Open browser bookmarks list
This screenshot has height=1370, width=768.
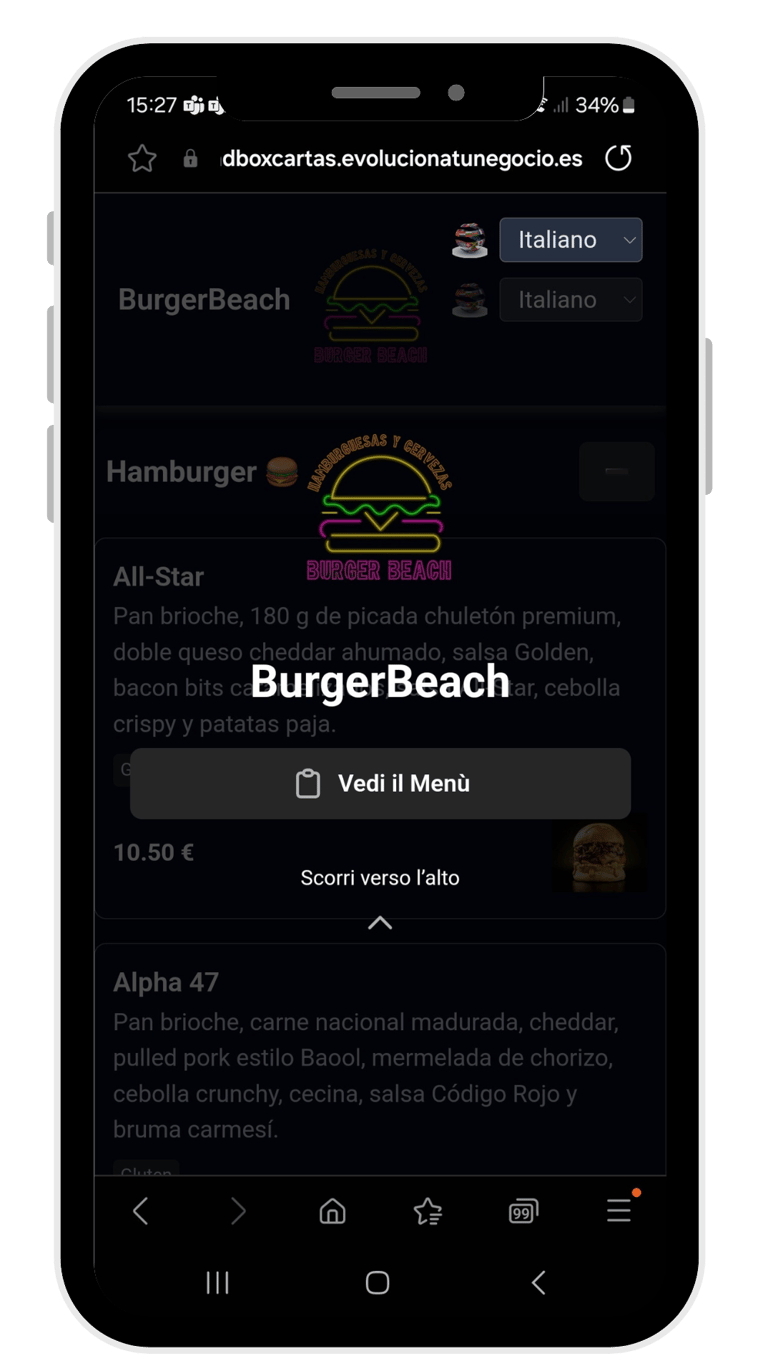[x=428, y=1211]
